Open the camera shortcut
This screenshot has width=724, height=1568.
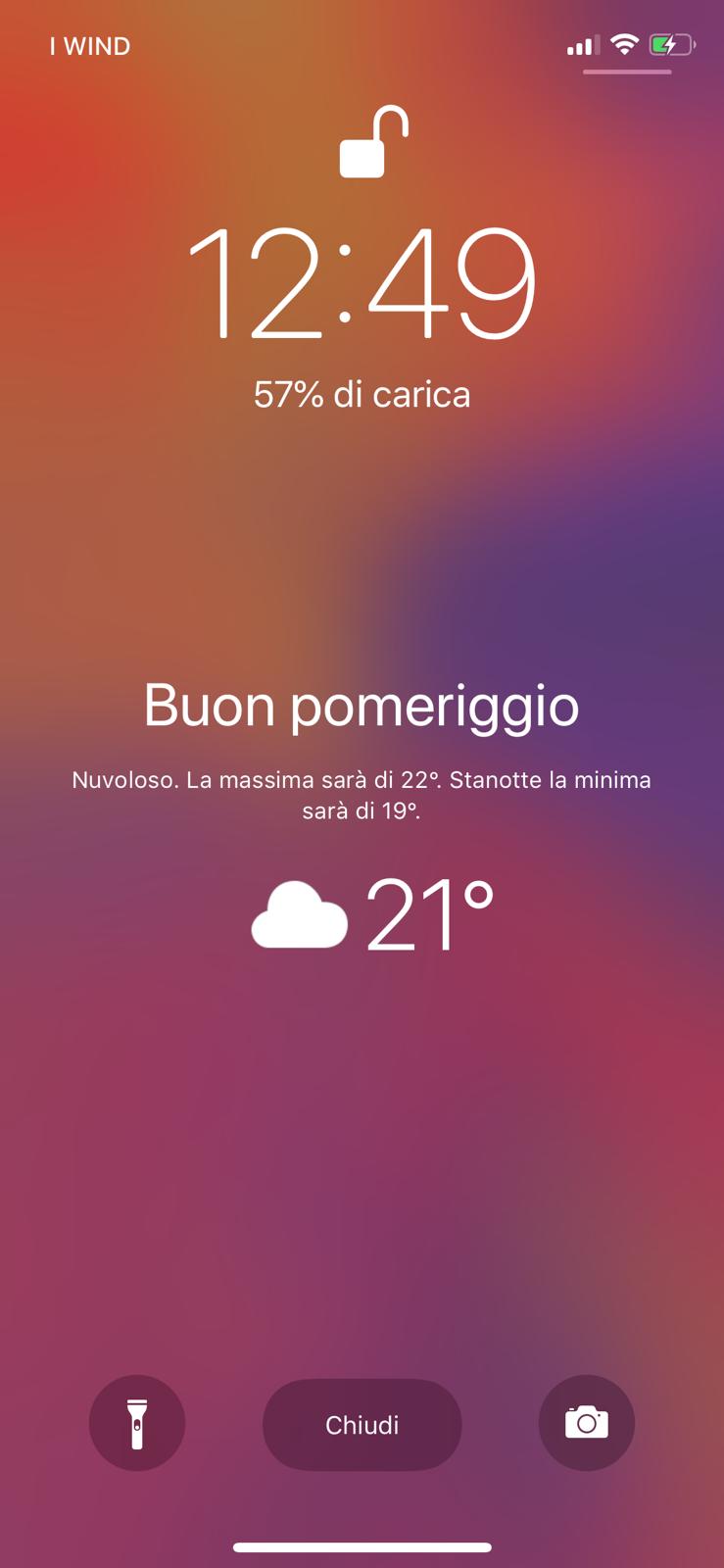tap(586, 1423)
